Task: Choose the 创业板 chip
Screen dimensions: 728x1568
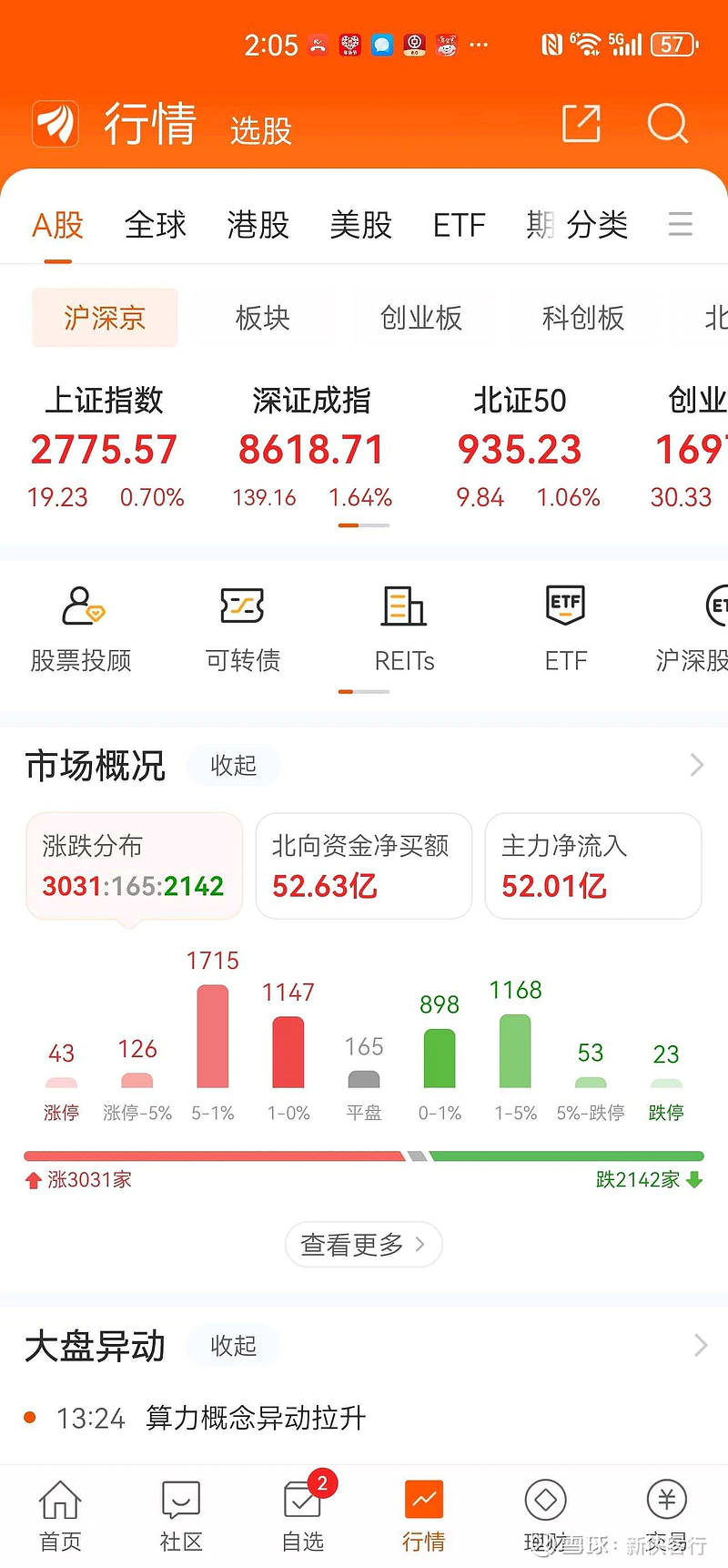Action: pos(421,318)
